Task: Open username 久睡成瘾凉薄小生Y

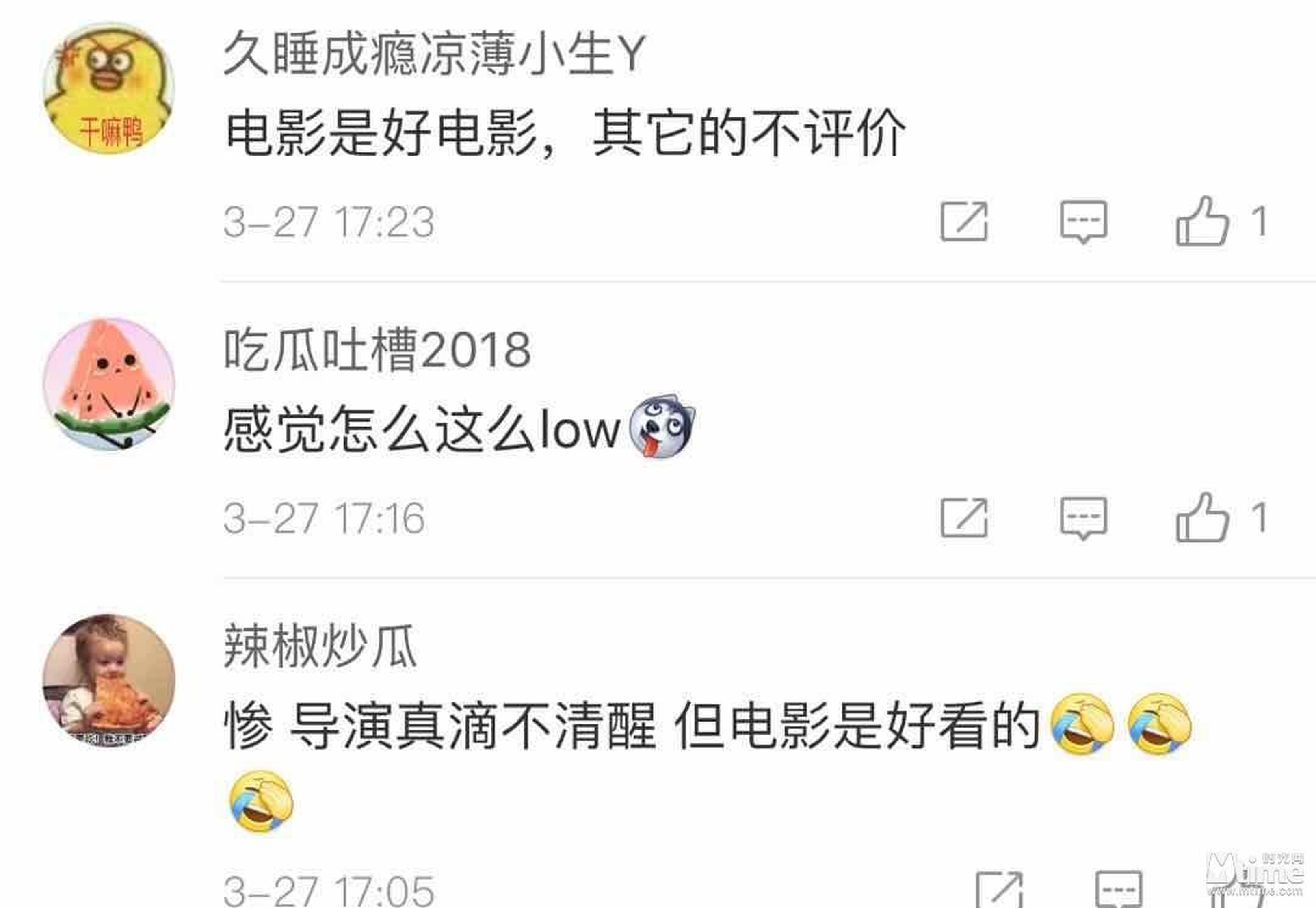Action: tap(435, 54)
